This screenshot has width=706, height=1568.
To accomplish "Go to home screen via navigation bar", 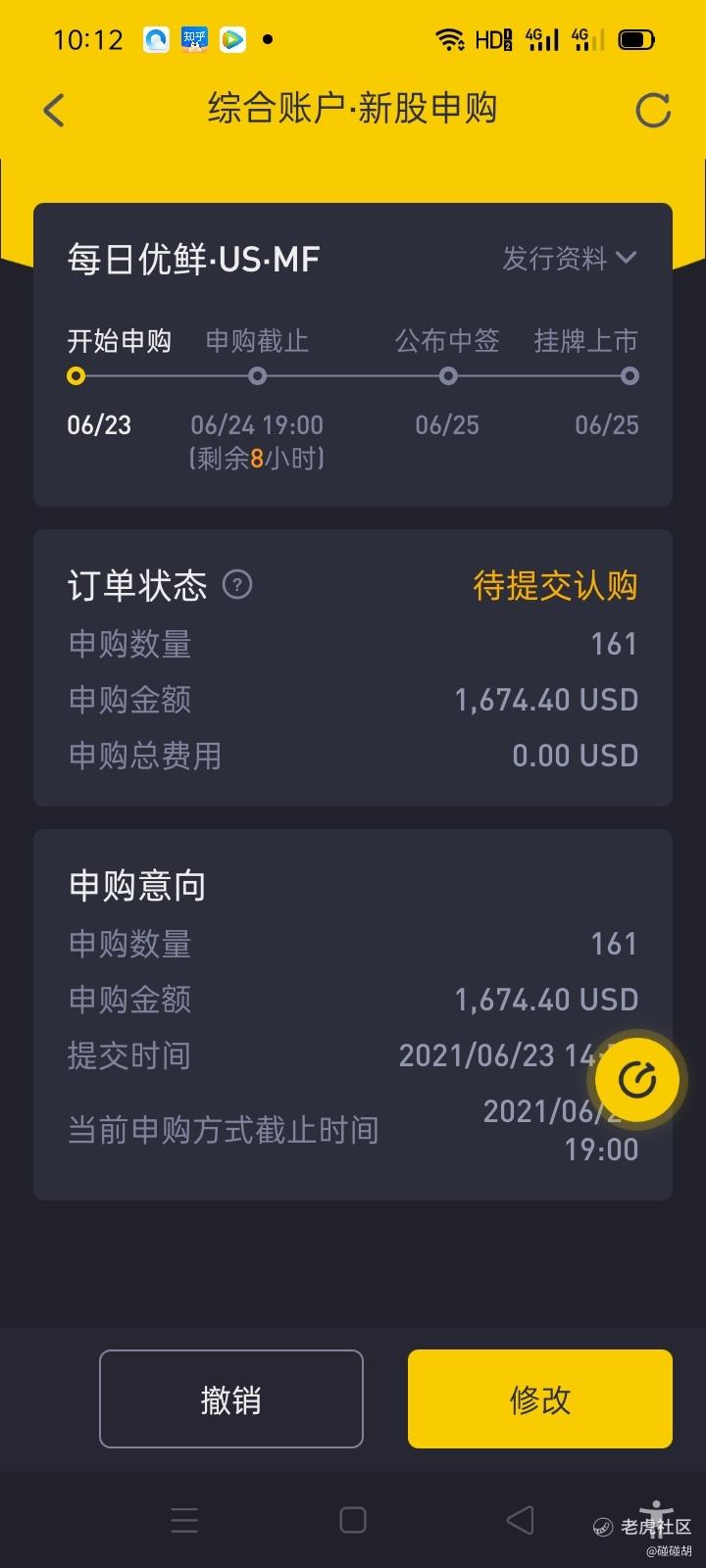I will pyautogui.click(x=353, y=1520).
